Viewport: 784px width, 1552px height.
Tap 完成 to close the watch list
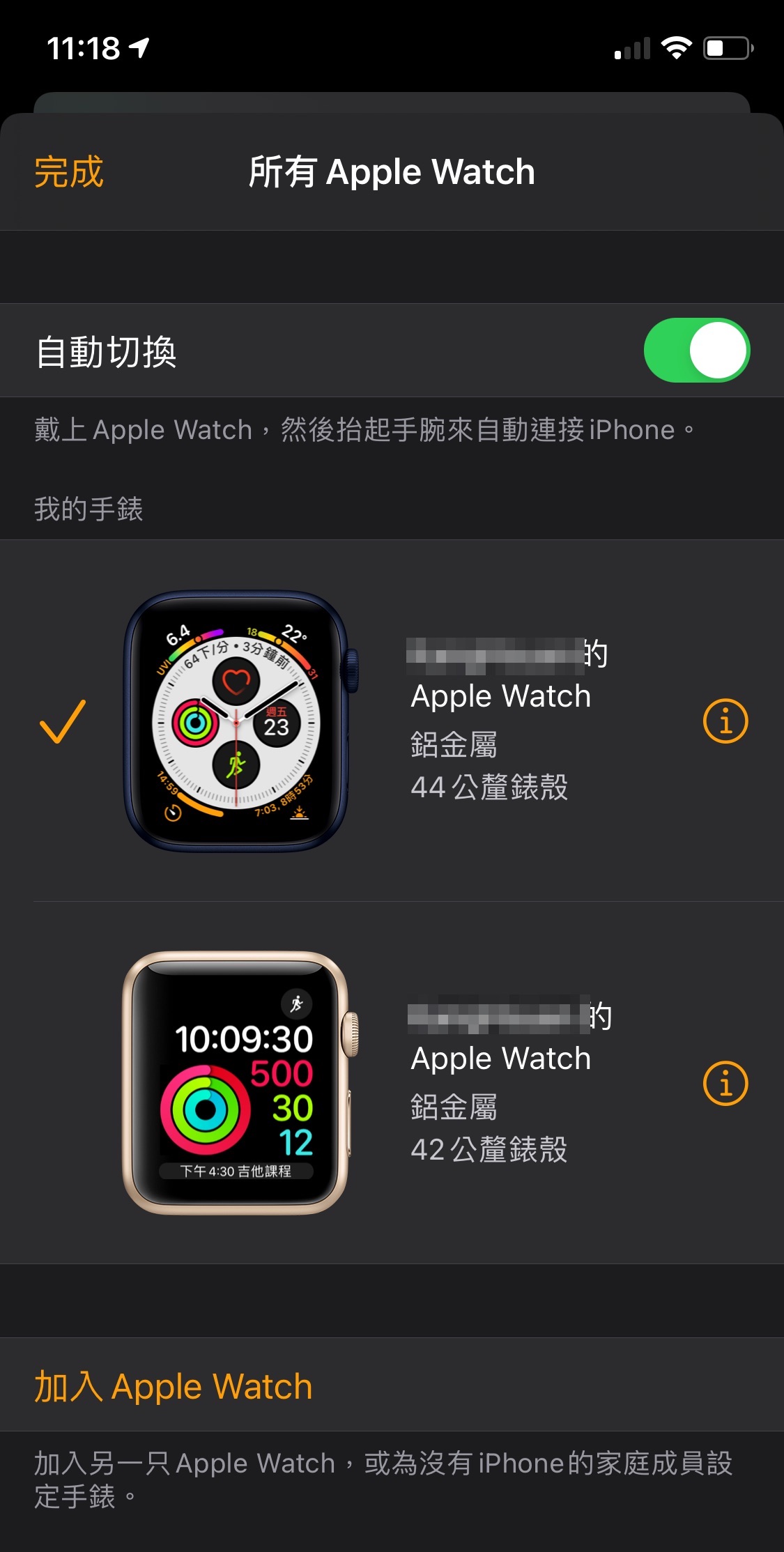coord(69,172)
